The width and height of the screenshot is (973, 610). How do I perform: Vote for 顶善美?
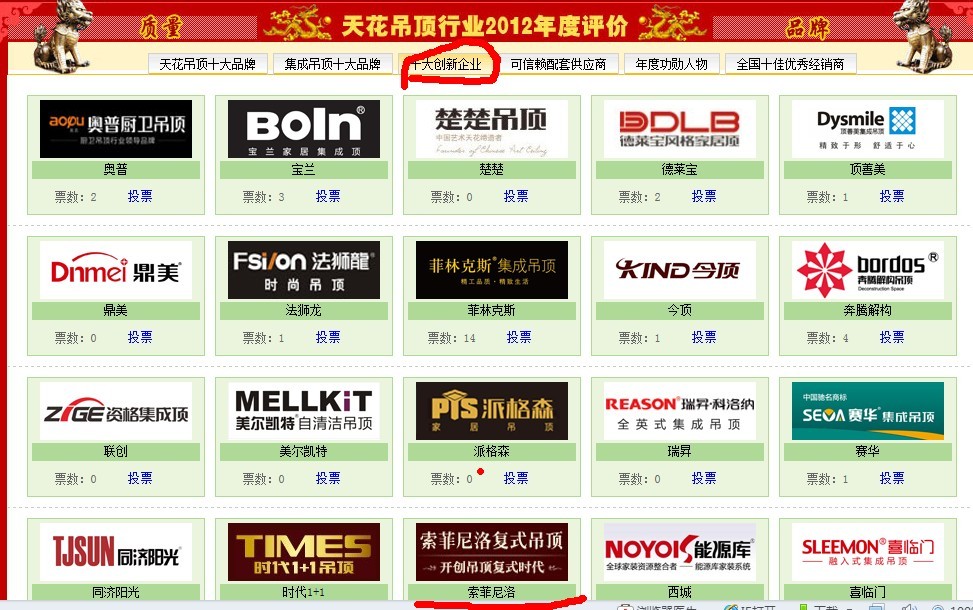coord(892,196)
